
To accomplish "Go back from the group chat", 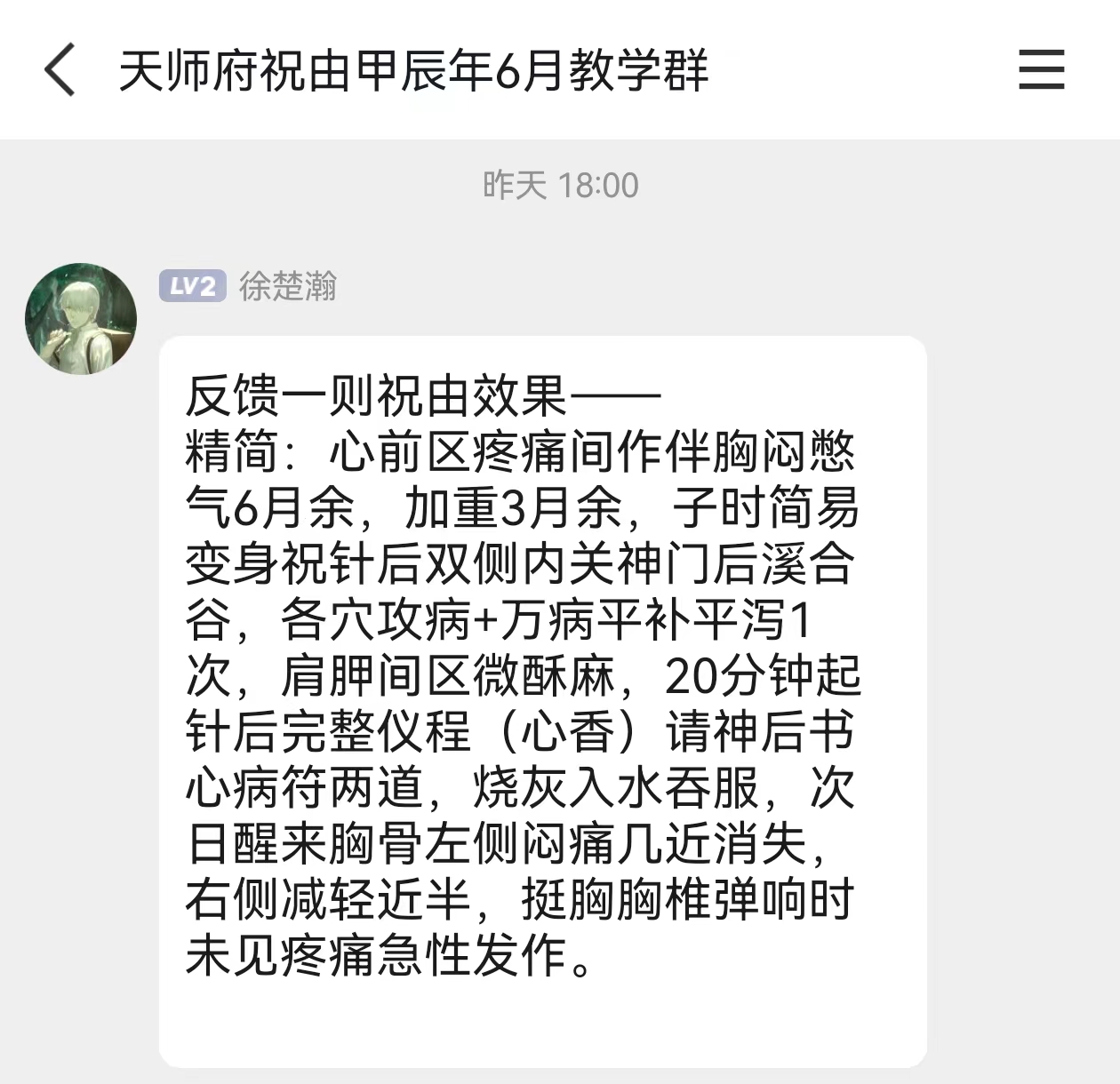I will (60, 69).
